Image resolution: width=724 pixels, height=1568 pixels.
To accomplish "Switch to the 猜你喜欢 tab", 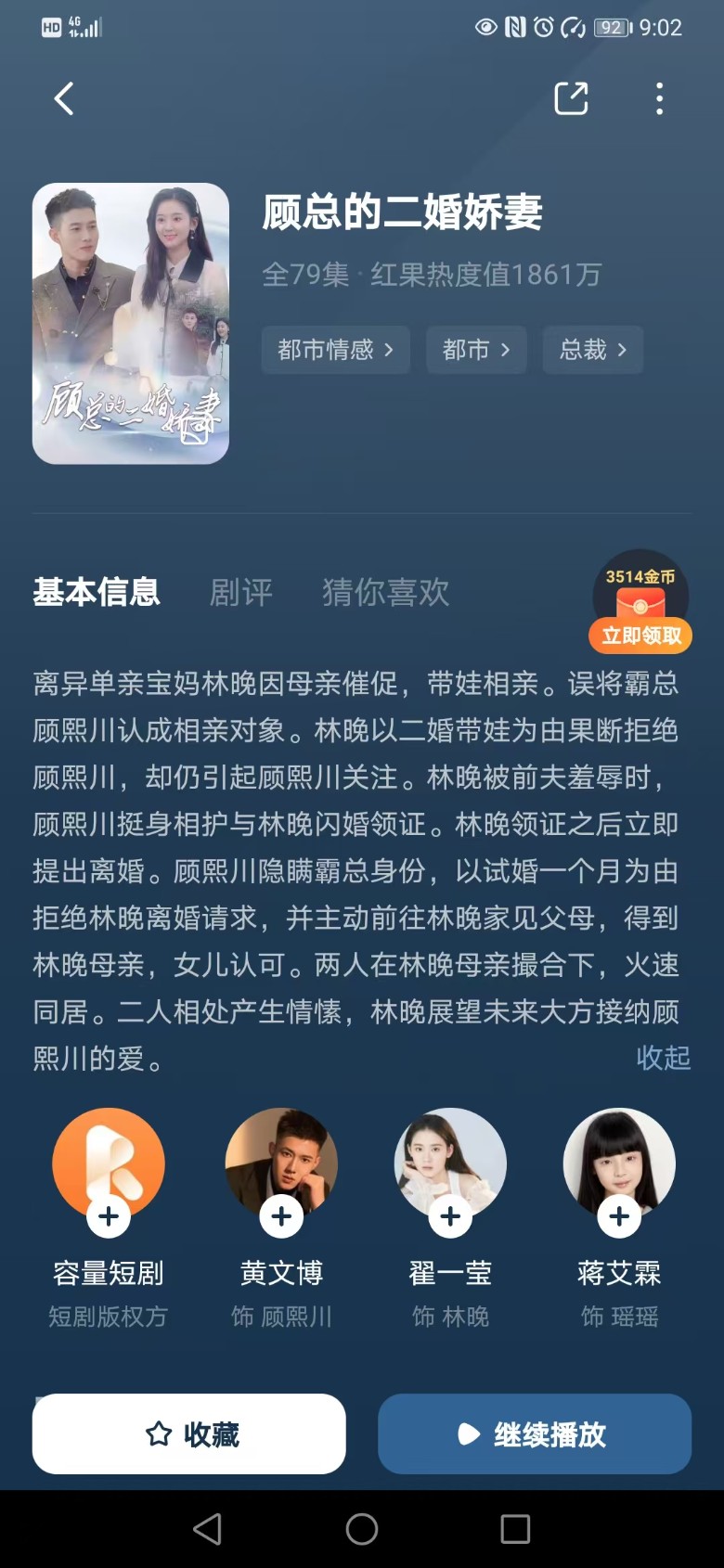I will (385, 592).
